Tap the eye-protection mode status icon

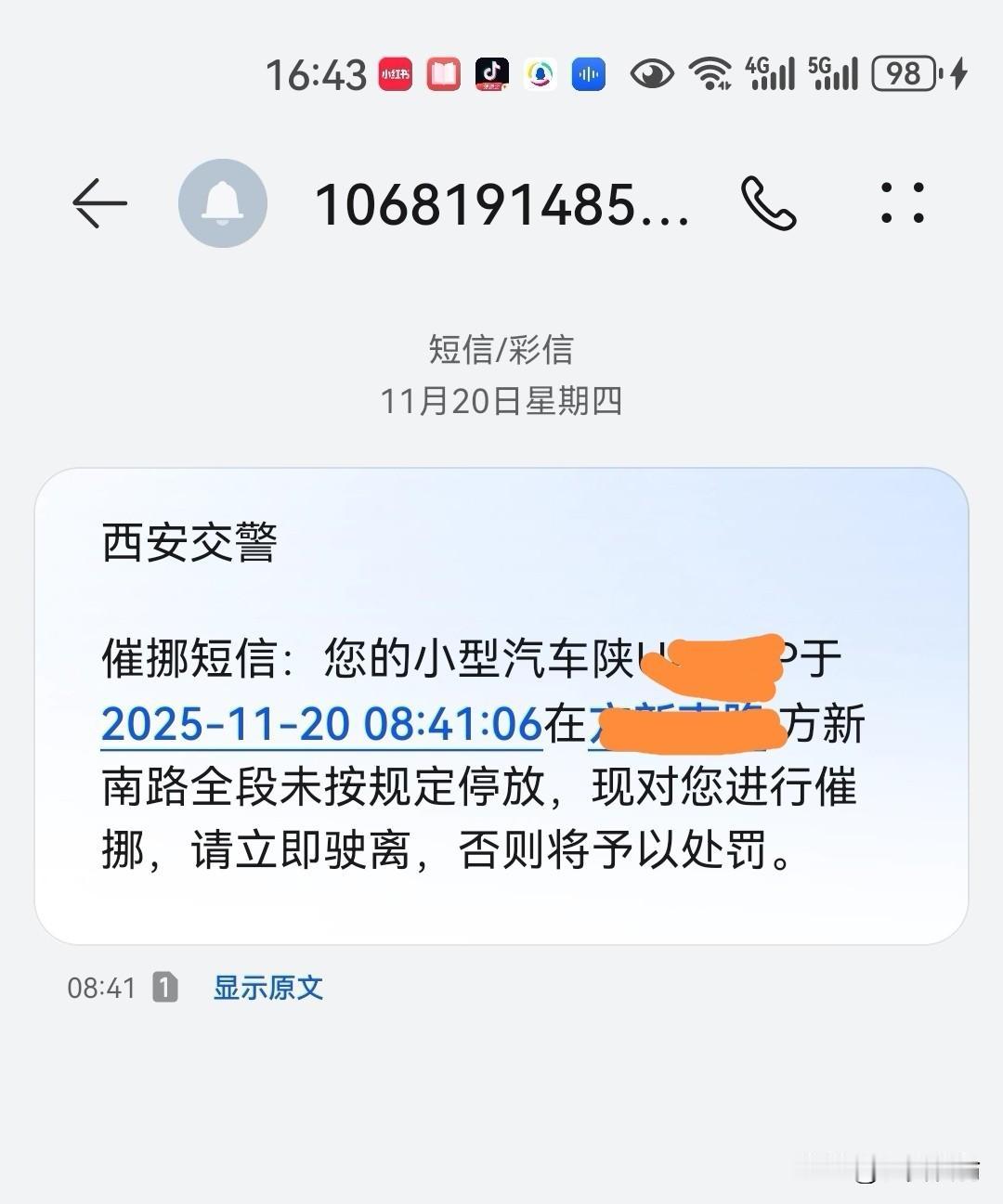click(x=653, y=73)
